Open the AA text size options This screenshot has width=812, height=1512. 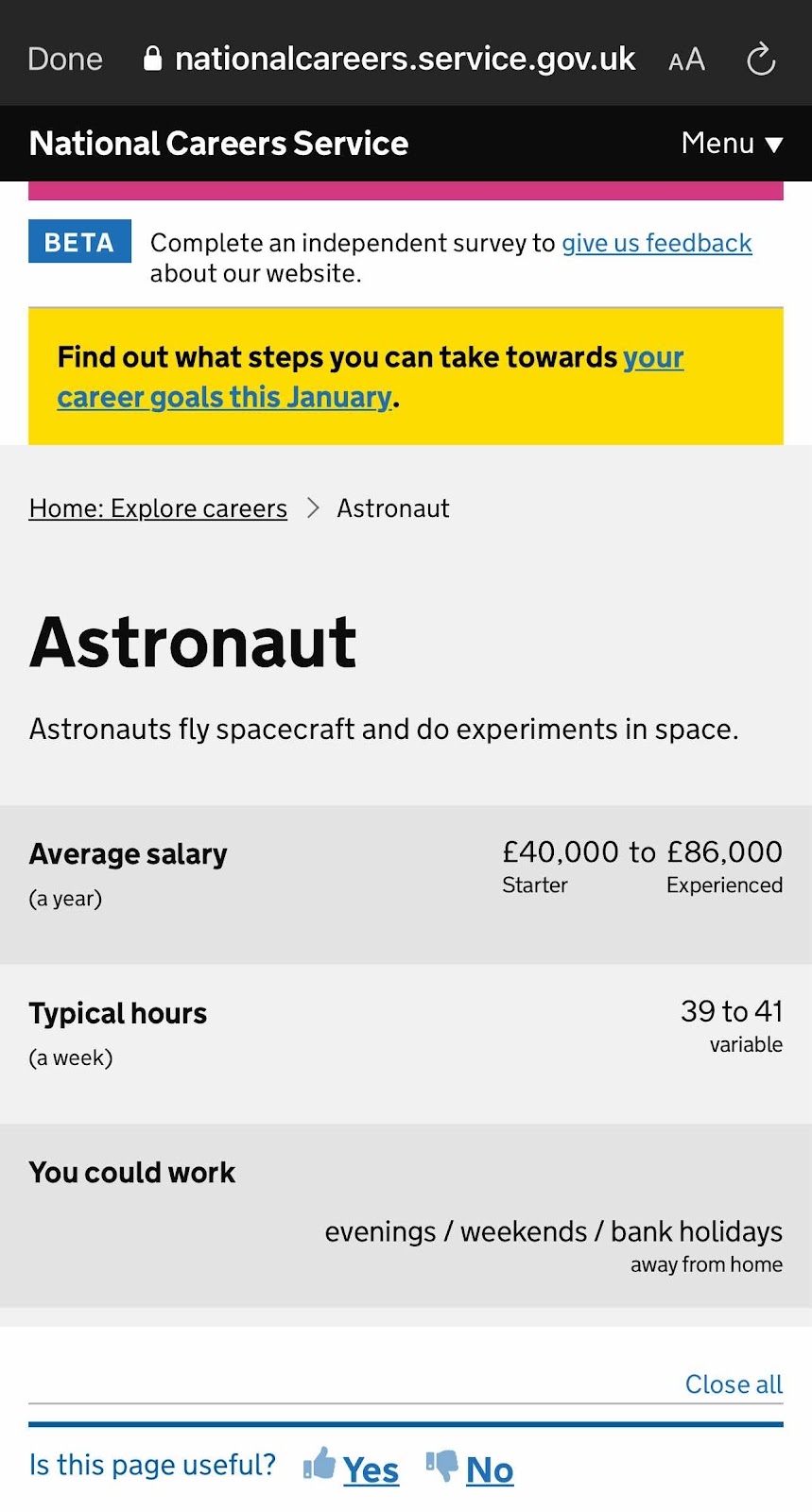686,60
